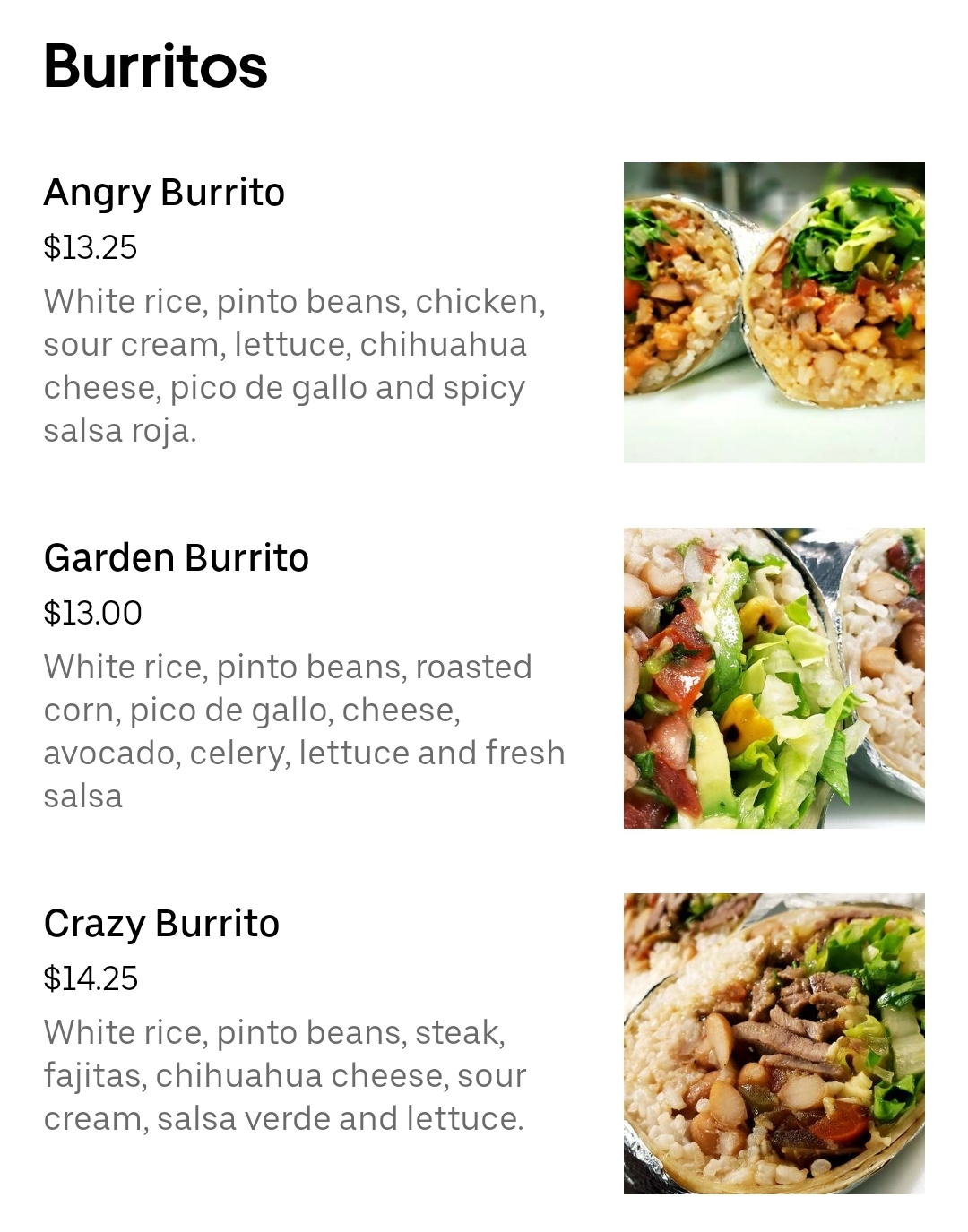Select the Garden Burrito item
Image resolution: width=968 pixels, height=1232 pixels.
pos(176,558)
